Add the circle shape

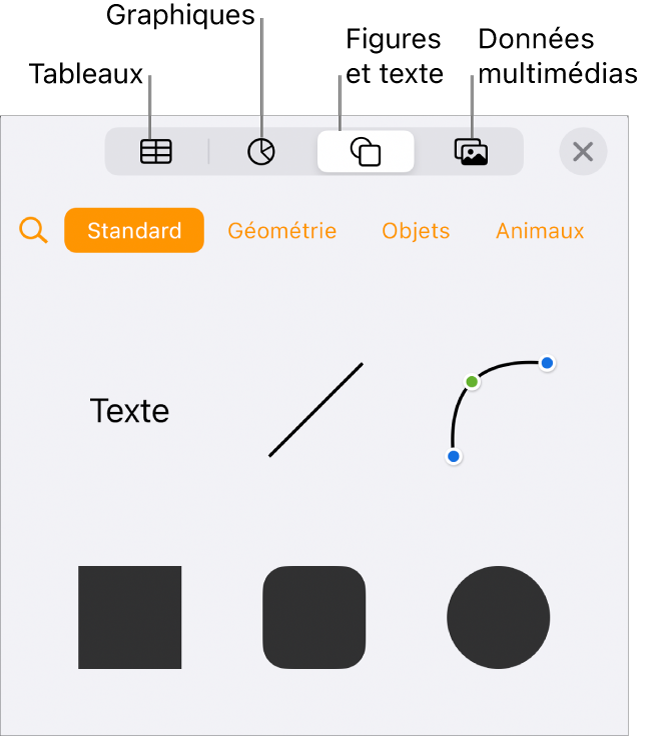(498, 617)
